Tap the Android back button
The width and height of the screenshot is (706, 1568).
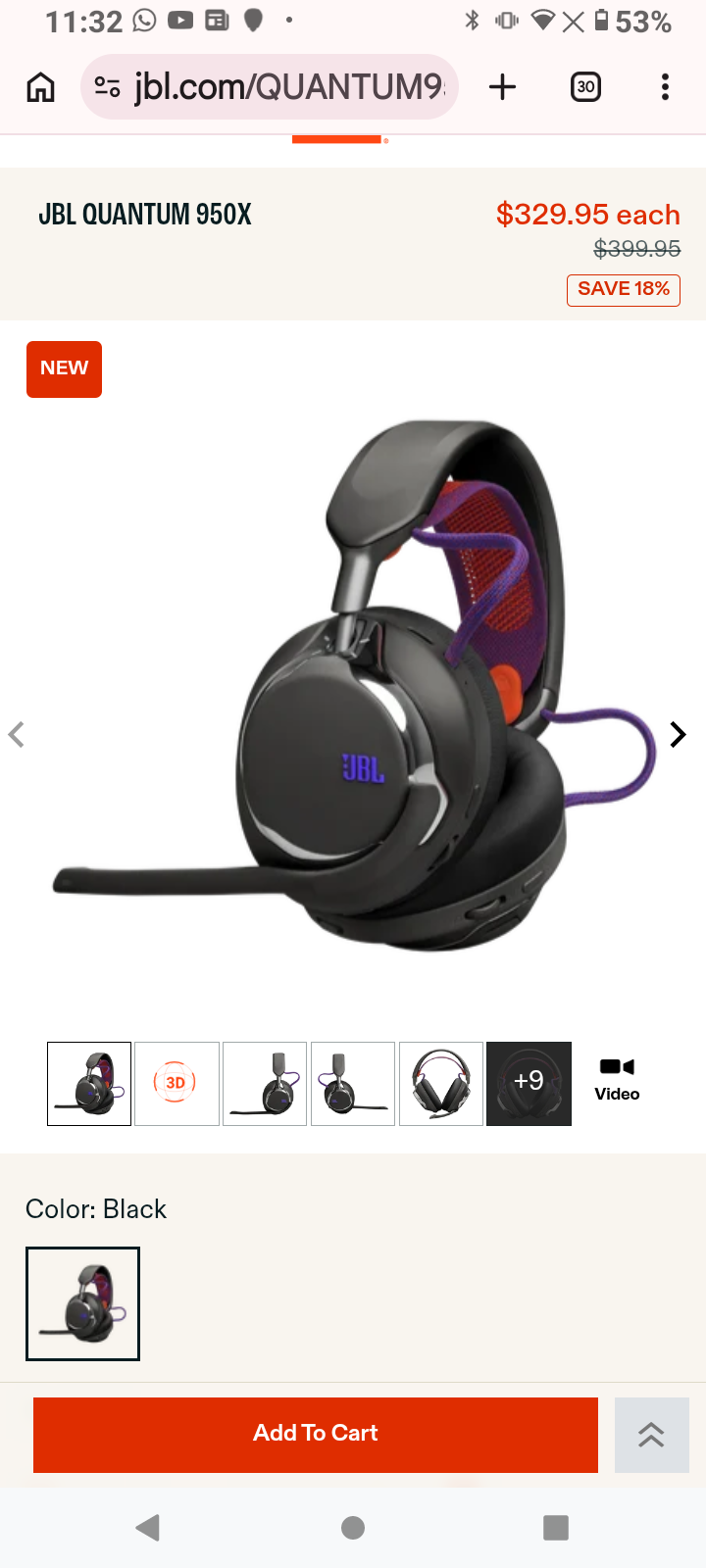pyautogui.click(x=148, y=1527)
